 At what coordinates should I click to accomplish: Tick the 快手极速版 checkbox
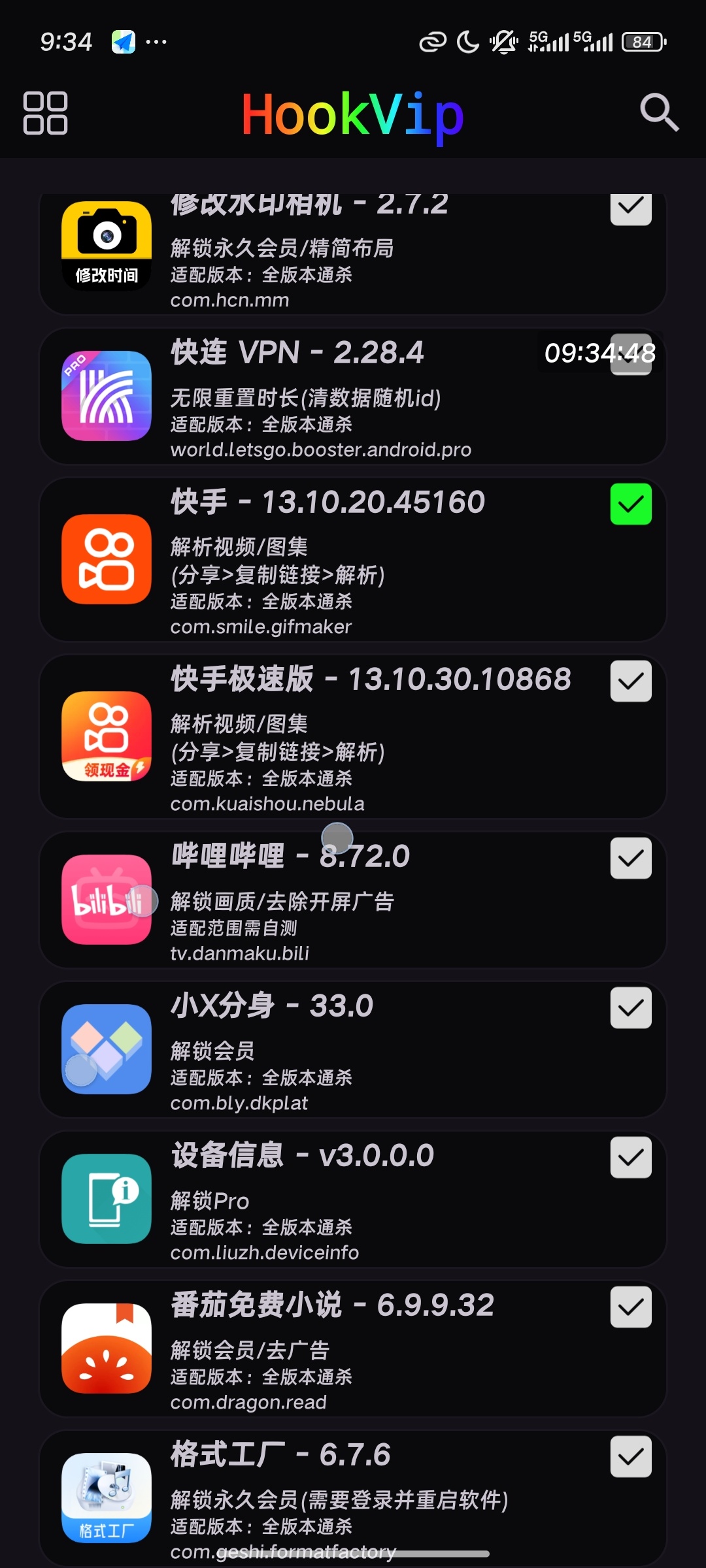click(631, 681)
